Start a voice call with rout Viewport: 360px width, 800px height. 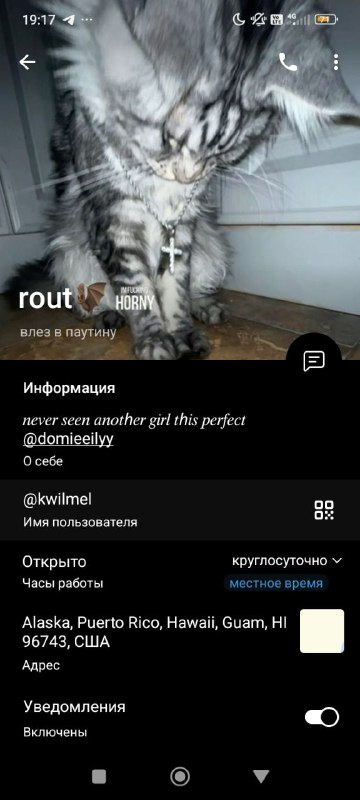[x=288, y=62]
